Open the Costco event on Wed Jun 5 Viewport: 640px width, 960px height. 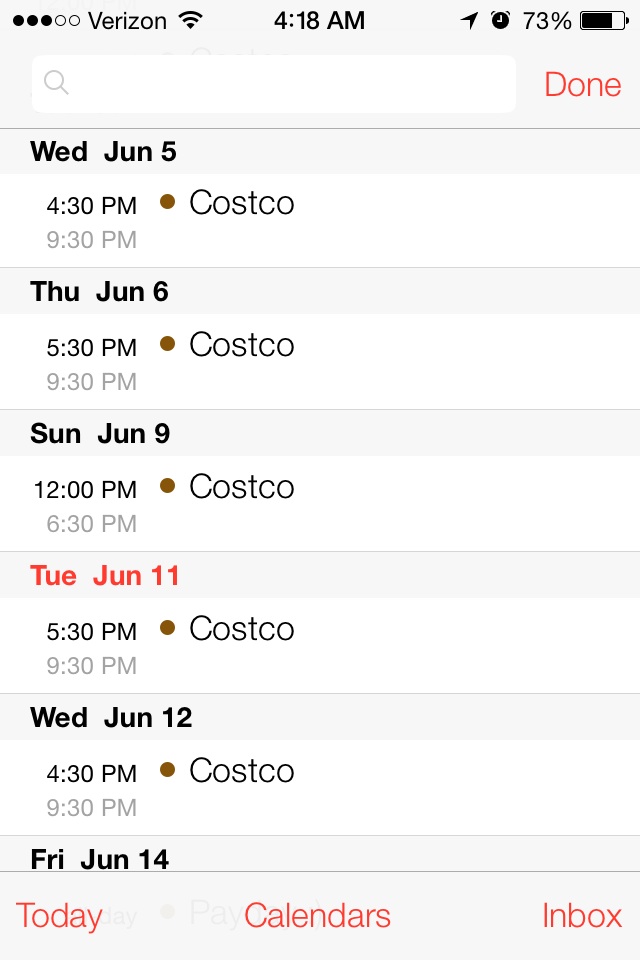pyautogui.click(x=320, y=221)
